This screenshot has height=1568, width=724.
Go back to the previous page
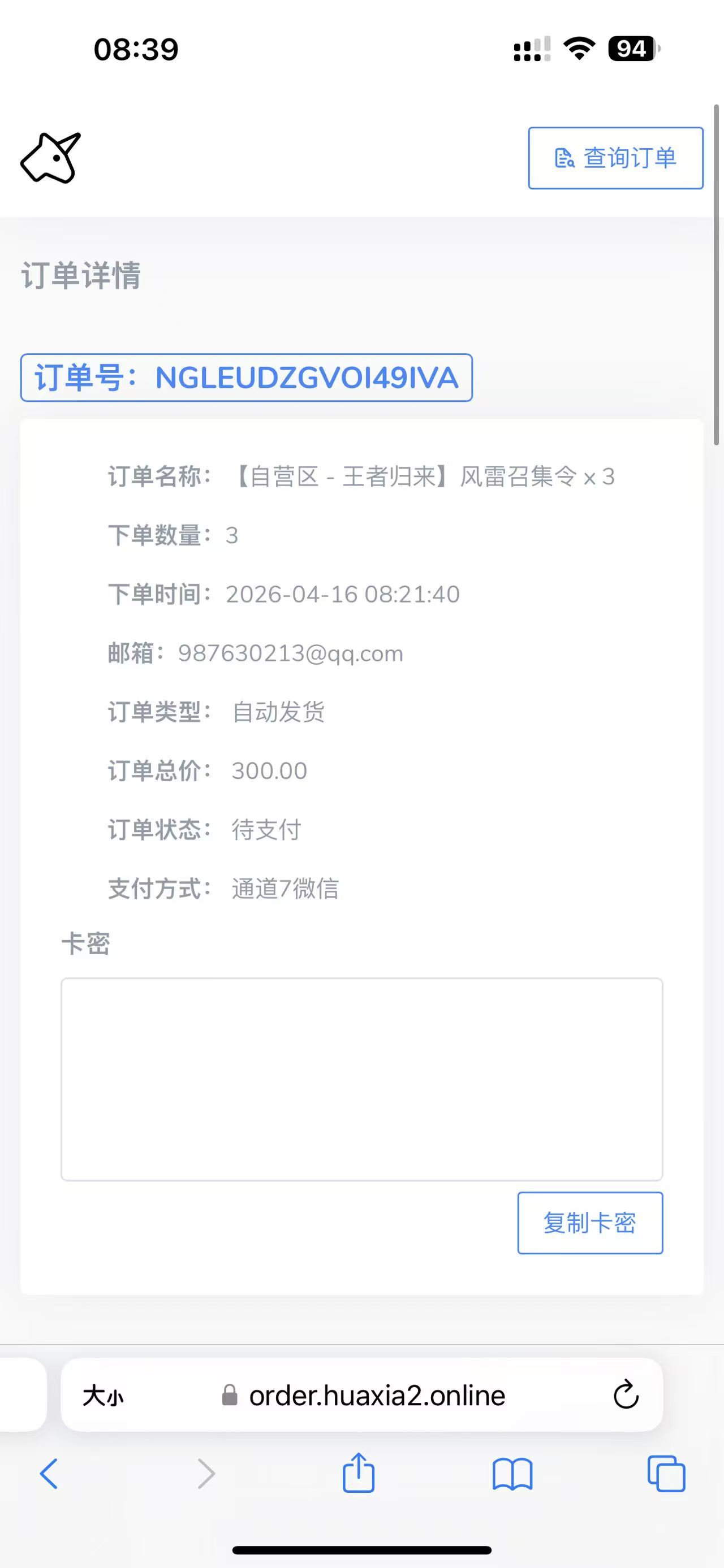49,1474
